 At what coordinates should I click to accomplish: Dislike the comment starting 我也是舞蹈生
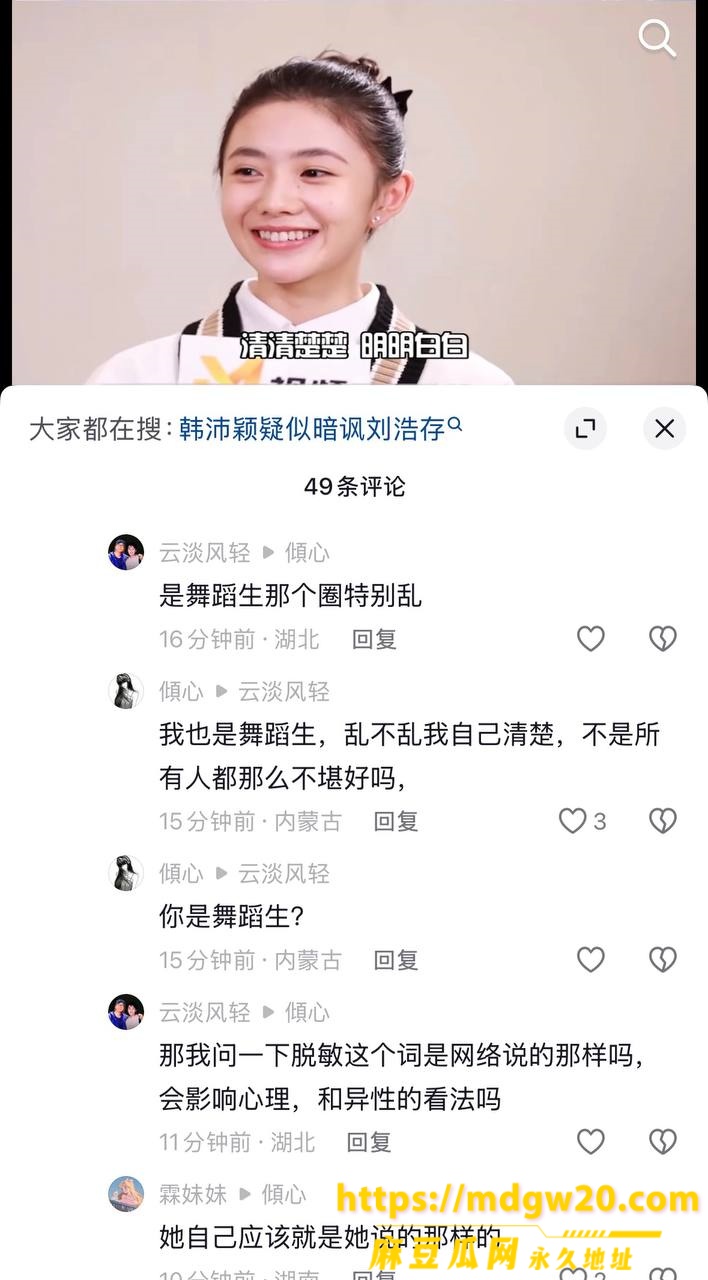tap(663, 821)
